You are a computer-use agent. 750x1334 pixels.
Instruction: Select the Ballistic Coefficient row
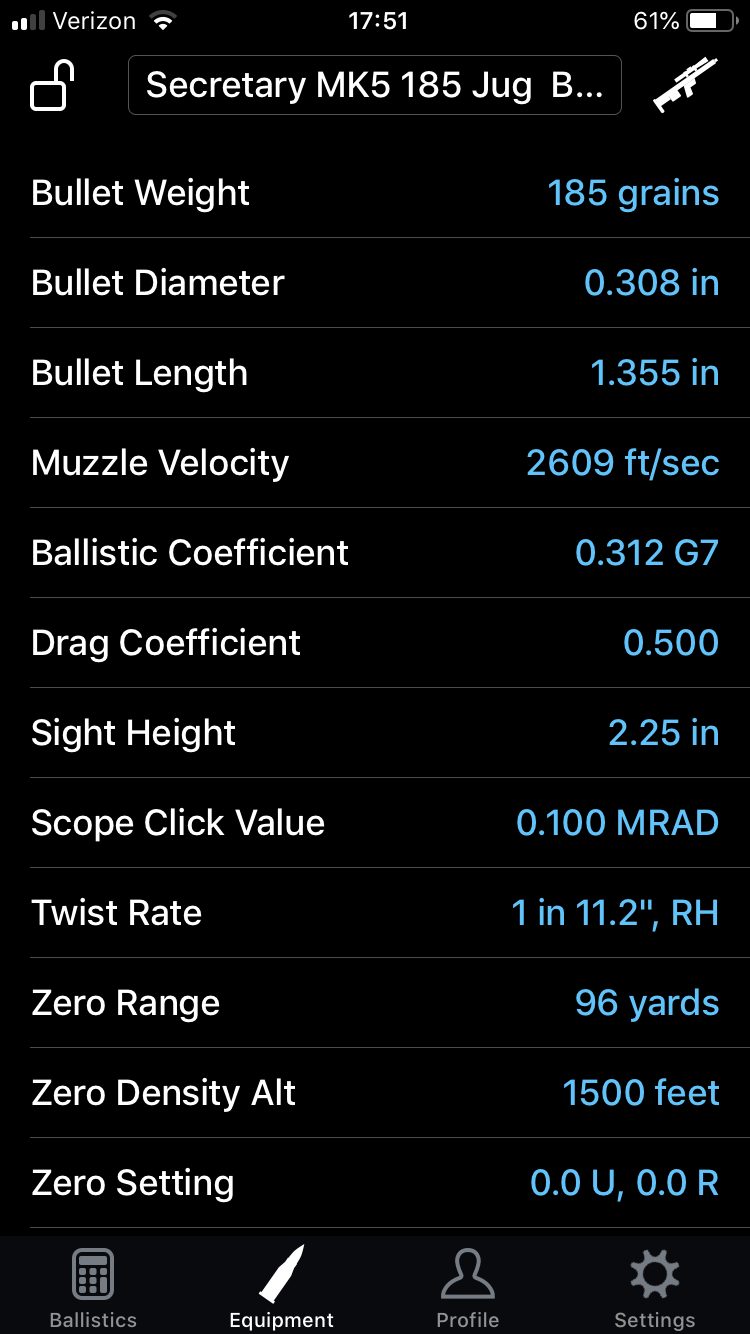(375, 553)
